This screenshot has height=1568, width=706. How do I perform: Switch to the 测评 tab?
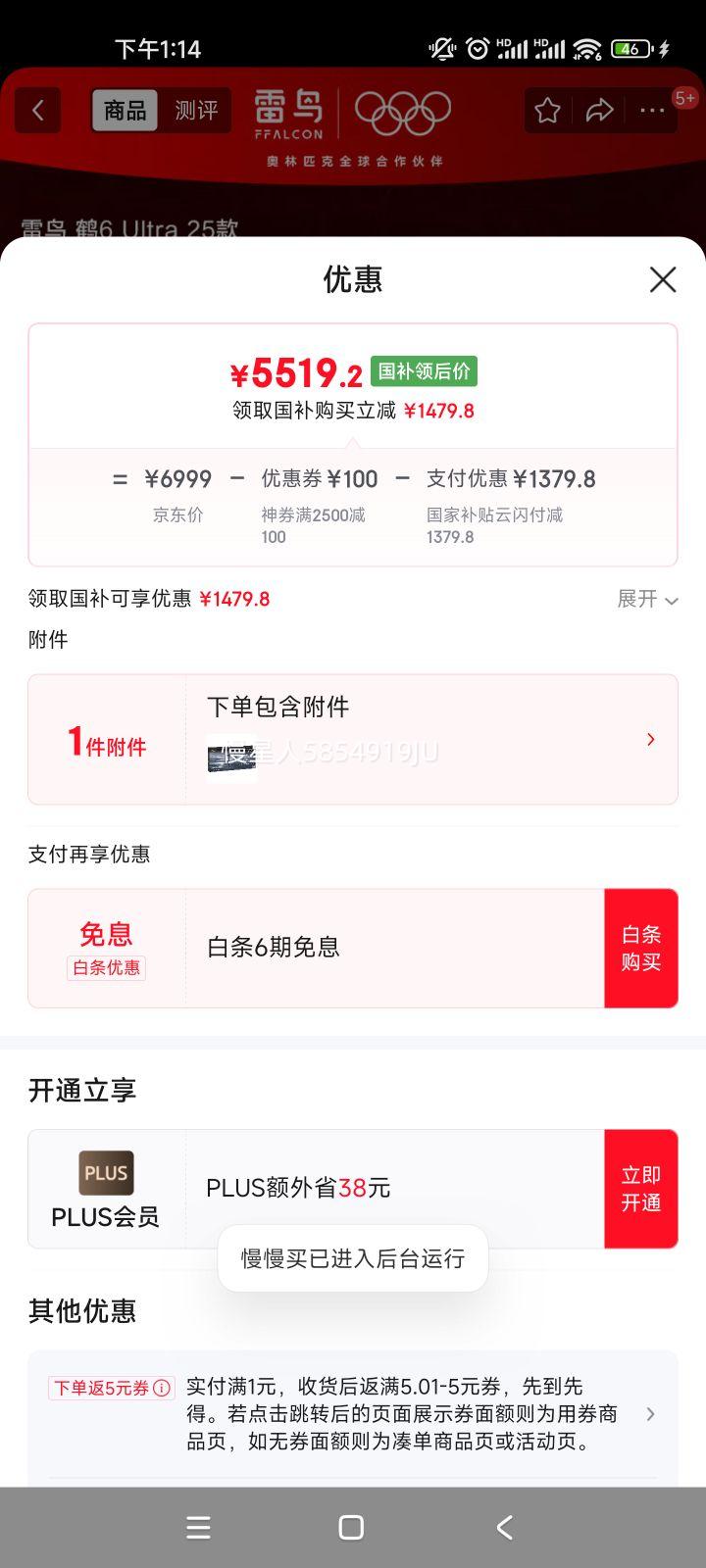click(196, 111)
